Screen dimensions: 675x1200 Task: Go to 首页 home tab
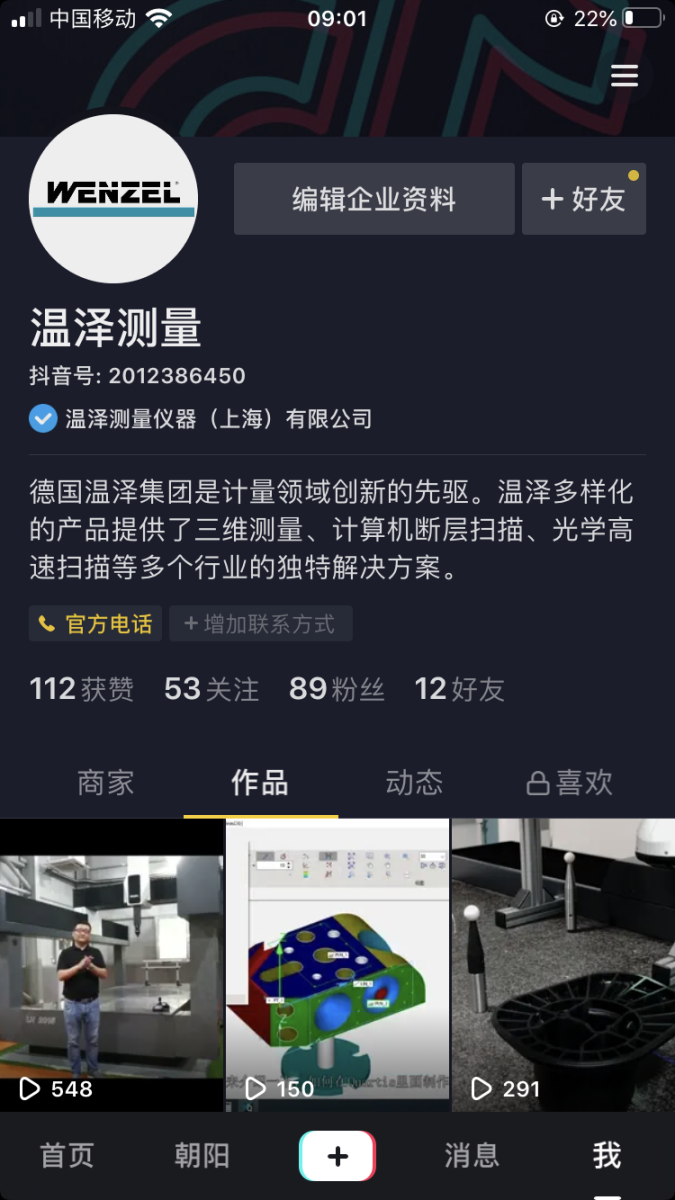pyautogui.click(x=67, y=1156)
